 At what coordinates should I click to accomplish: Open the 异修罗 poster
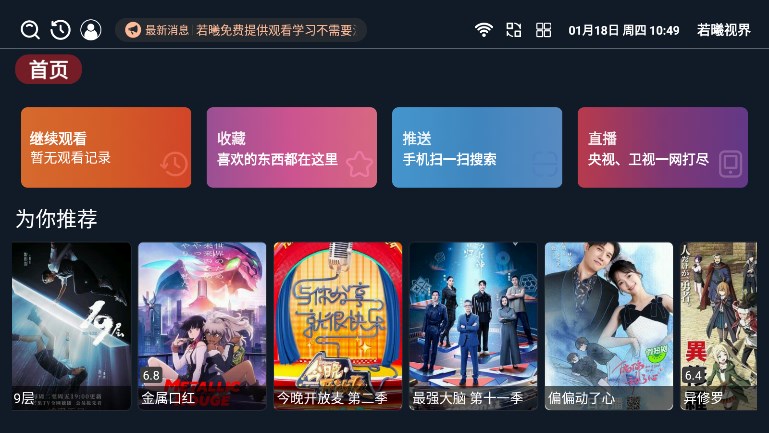pos(718,326)
